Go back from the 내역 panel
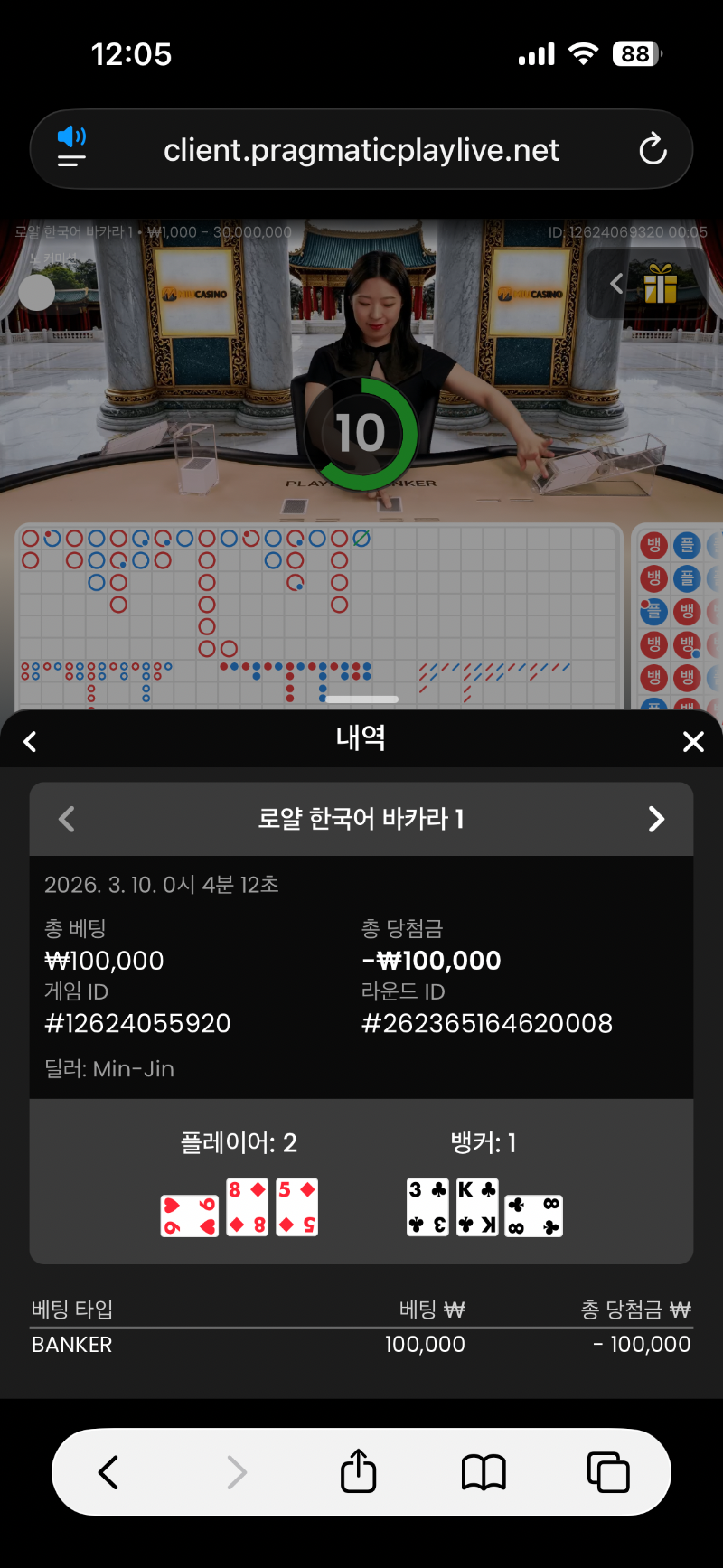 coord(30,742)
